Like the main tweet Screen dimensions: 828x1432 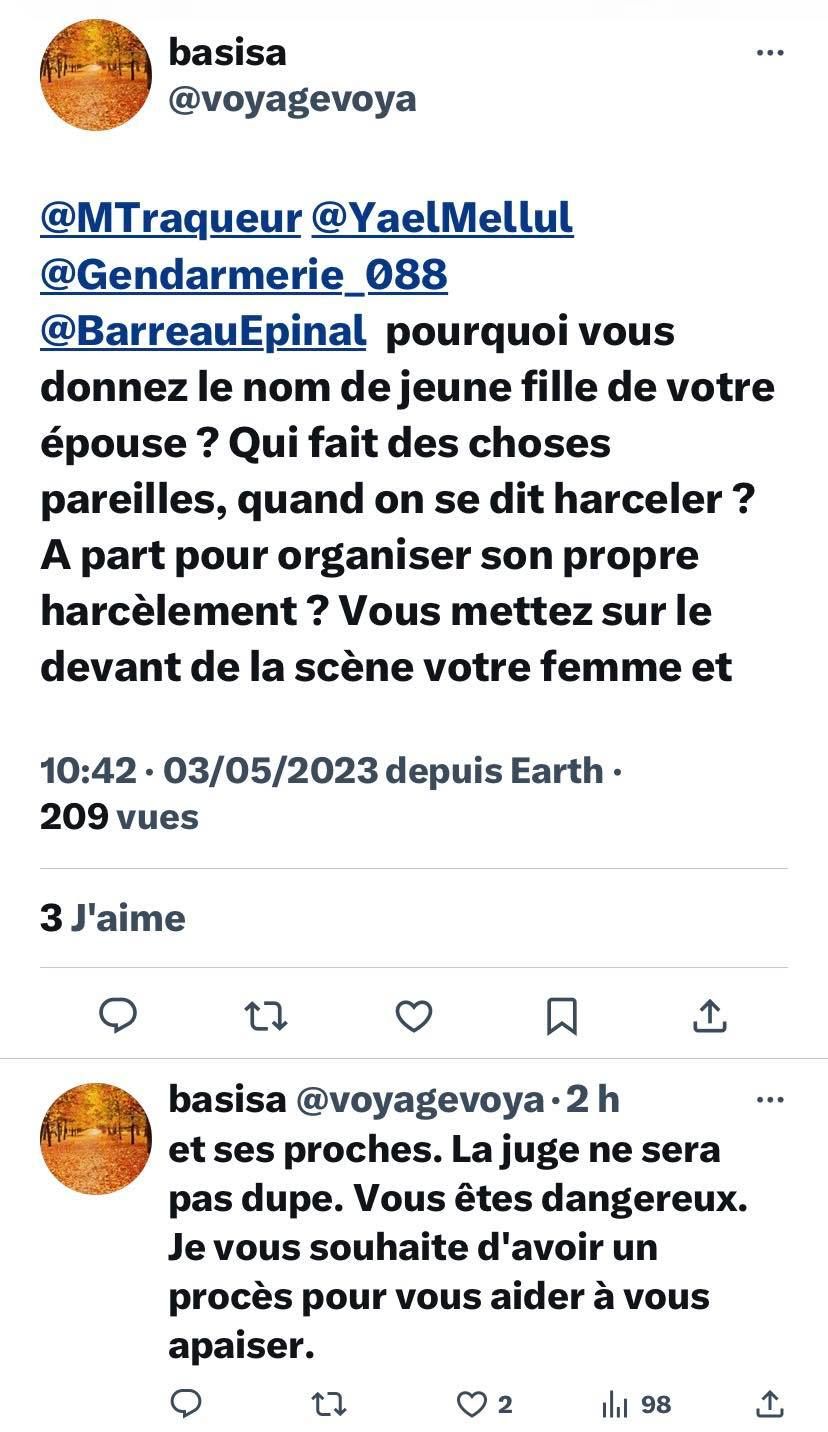point(413,1016)
